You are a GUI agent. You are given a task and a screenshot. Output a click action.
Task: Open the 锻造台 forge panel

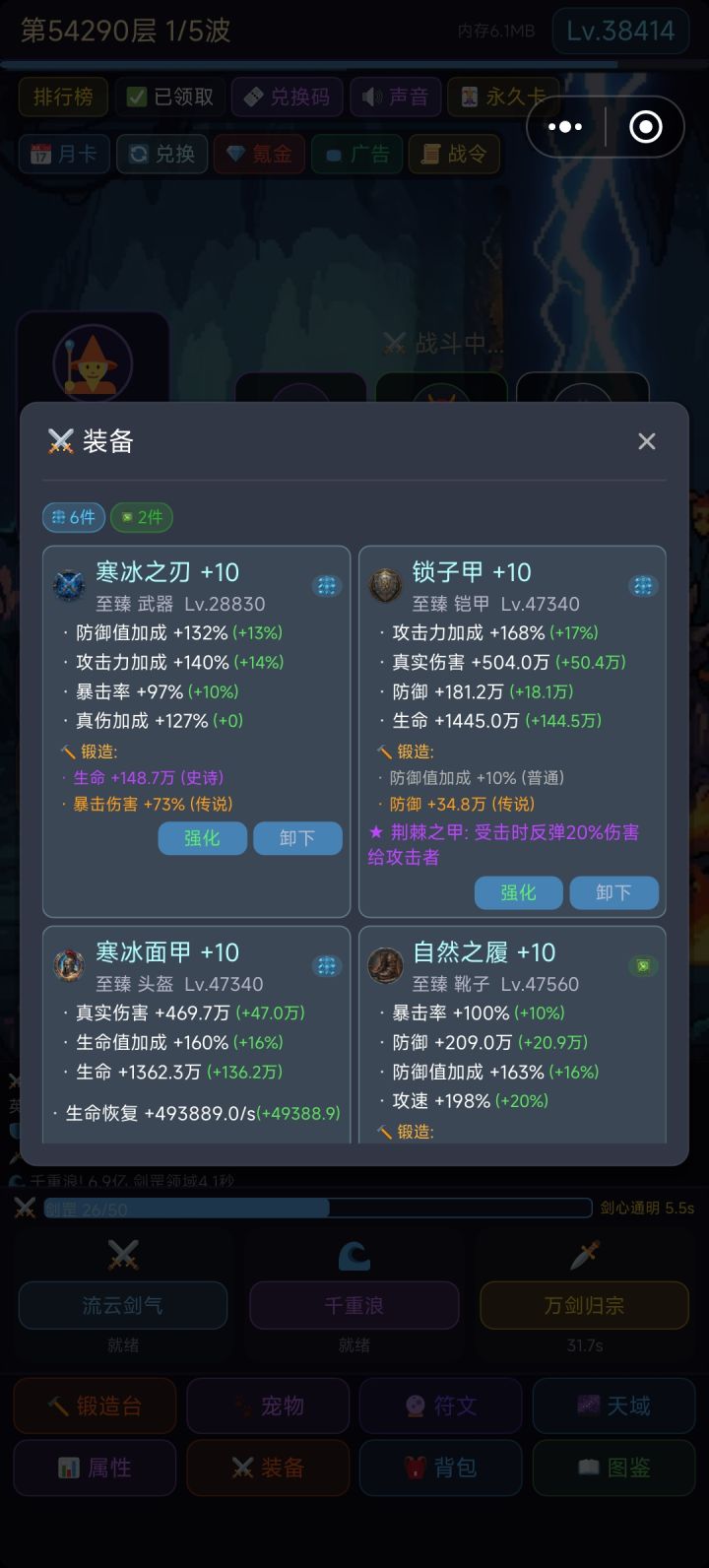(x=94, y=1405)
